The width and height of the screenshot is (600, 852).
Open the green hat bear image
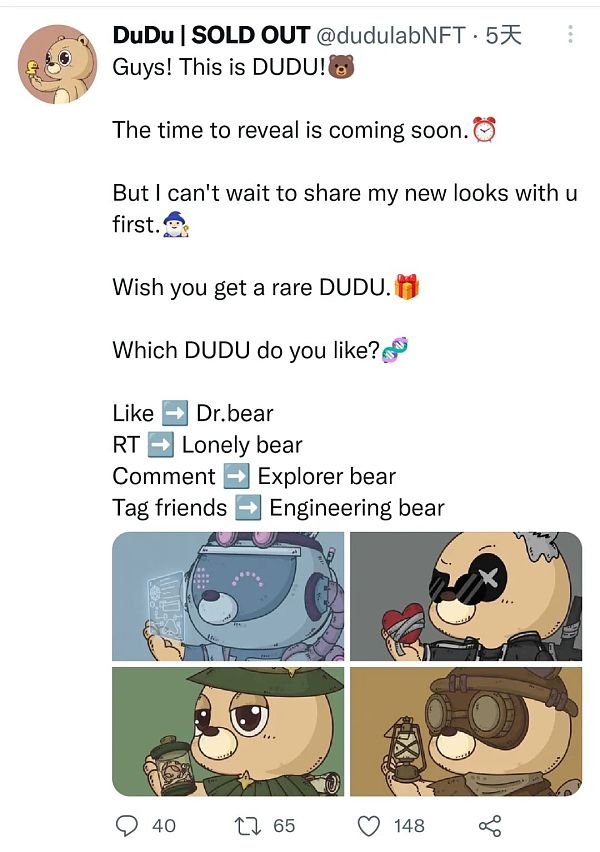(228, 731)
